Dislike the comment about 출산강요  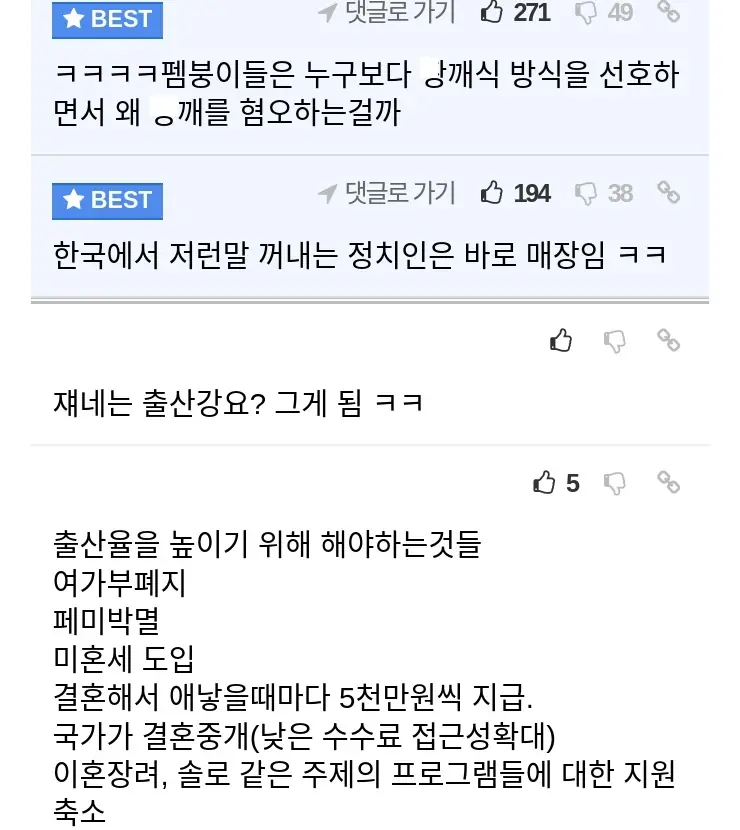click(615, 341)
